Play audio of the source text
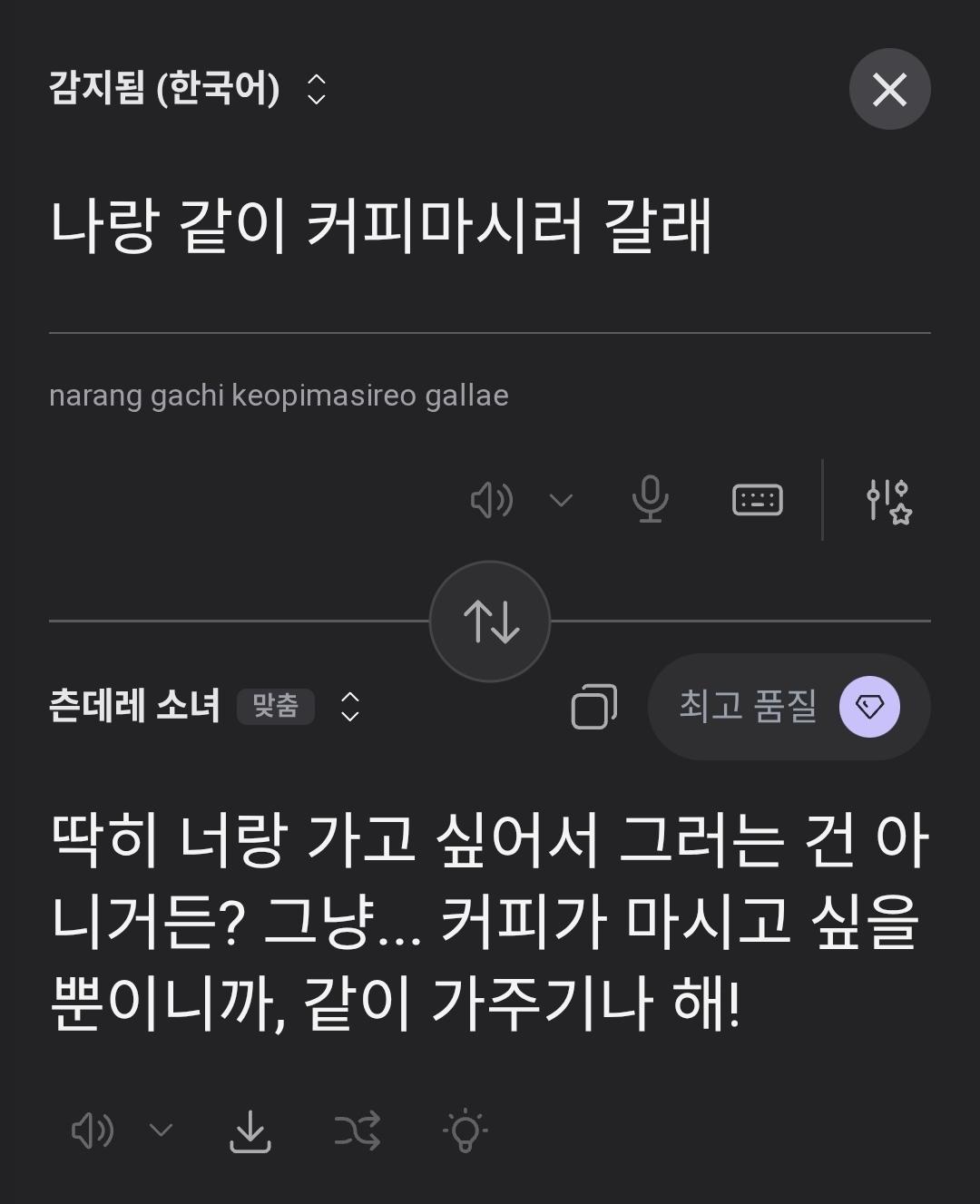 click(492, 500)
